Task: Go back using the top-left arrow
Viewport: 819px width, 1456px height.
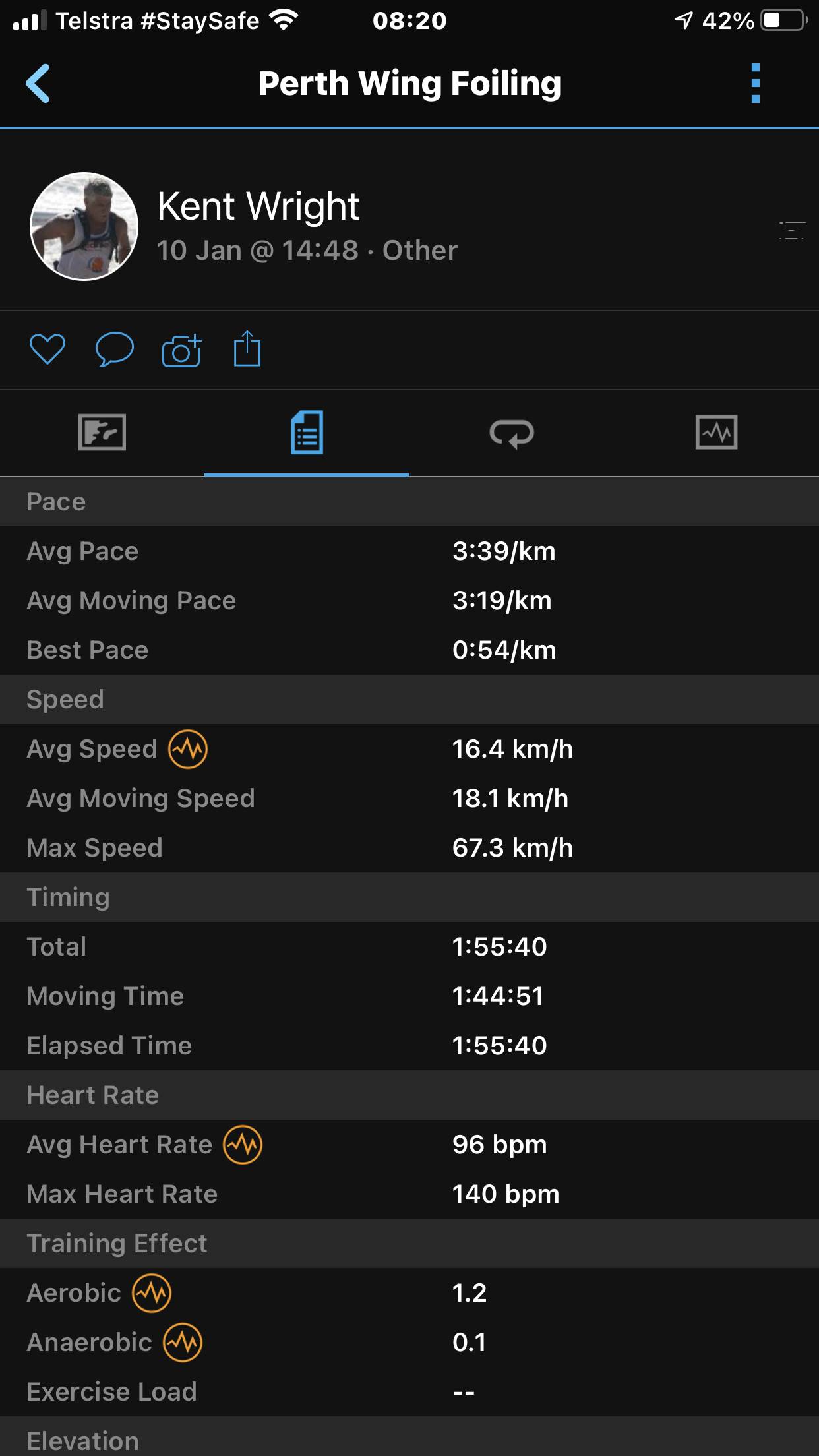Action: pos(38,83)
